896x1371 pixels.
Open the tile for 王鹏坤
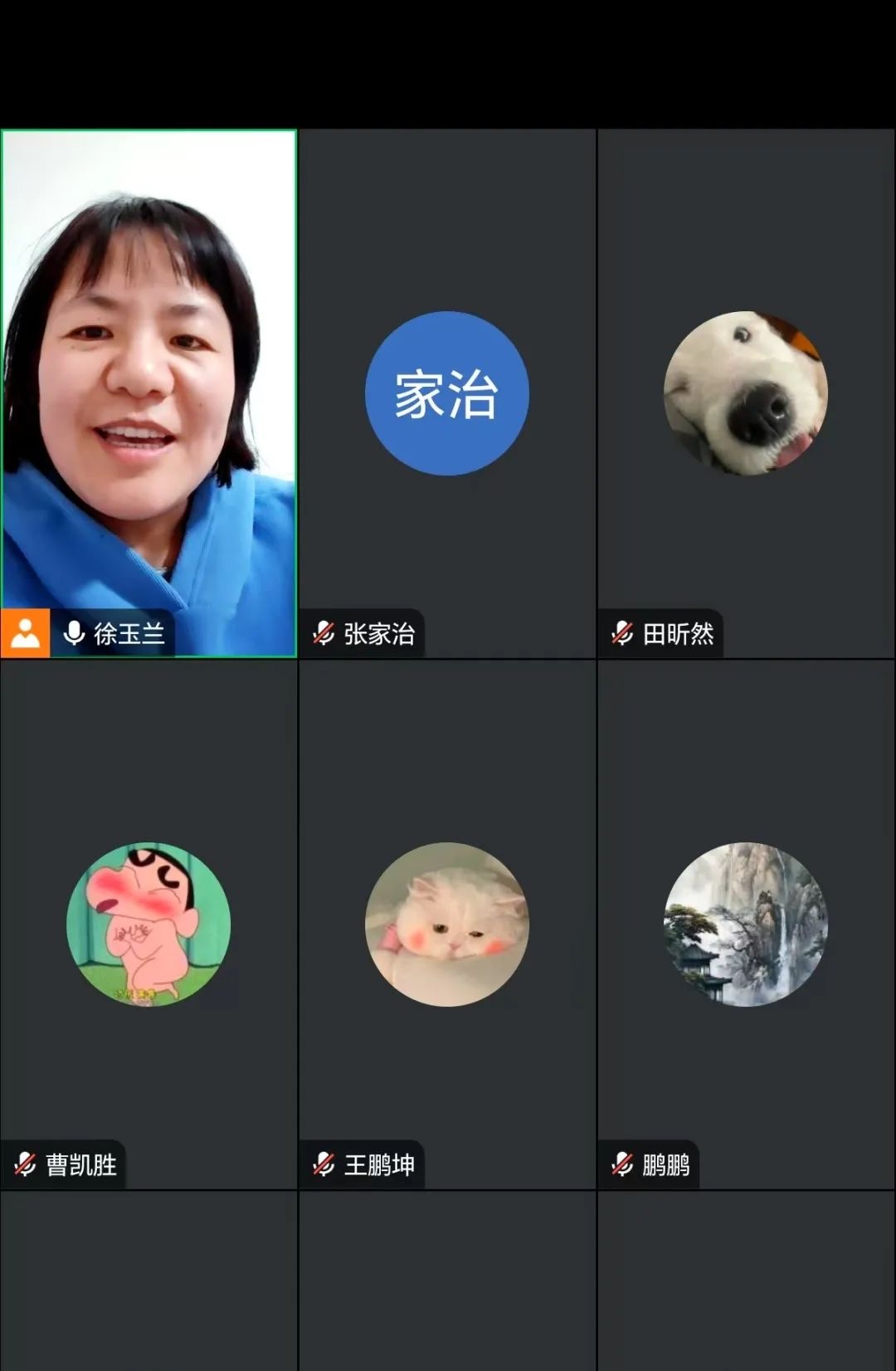[447, 925]
